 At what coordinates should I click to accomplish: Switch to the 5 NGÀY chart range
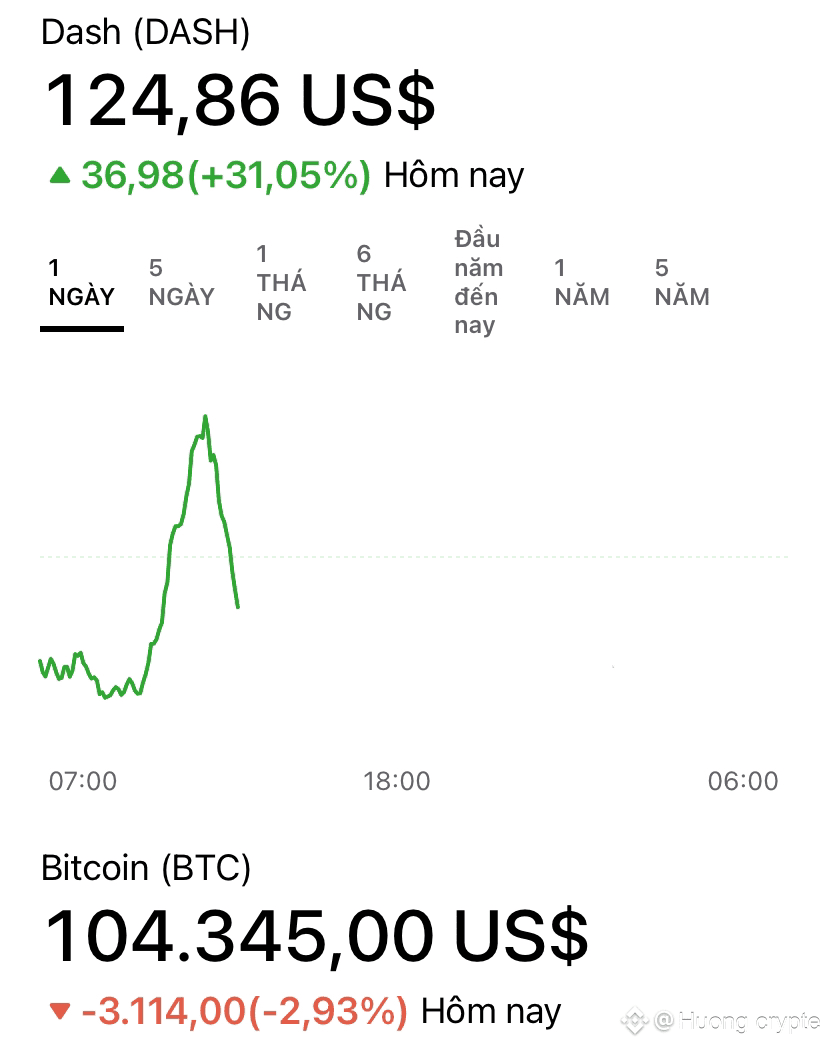pyautogui.click(x=181, y=283)
